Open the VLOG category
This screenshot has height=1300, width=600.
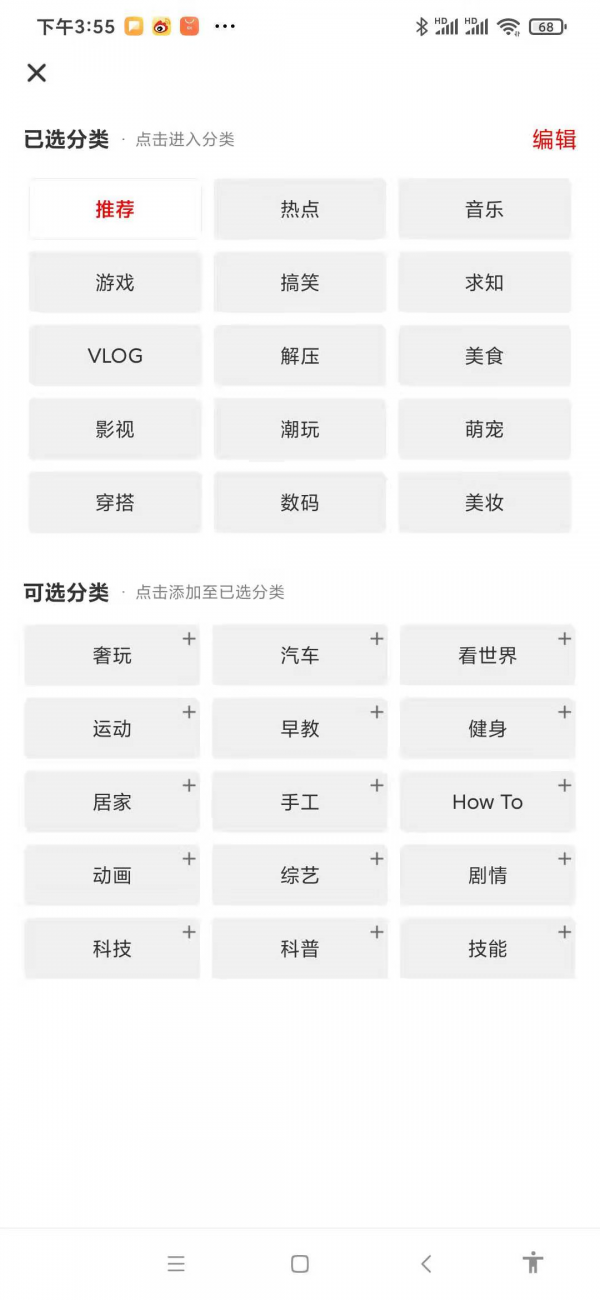tap(115, 356)
